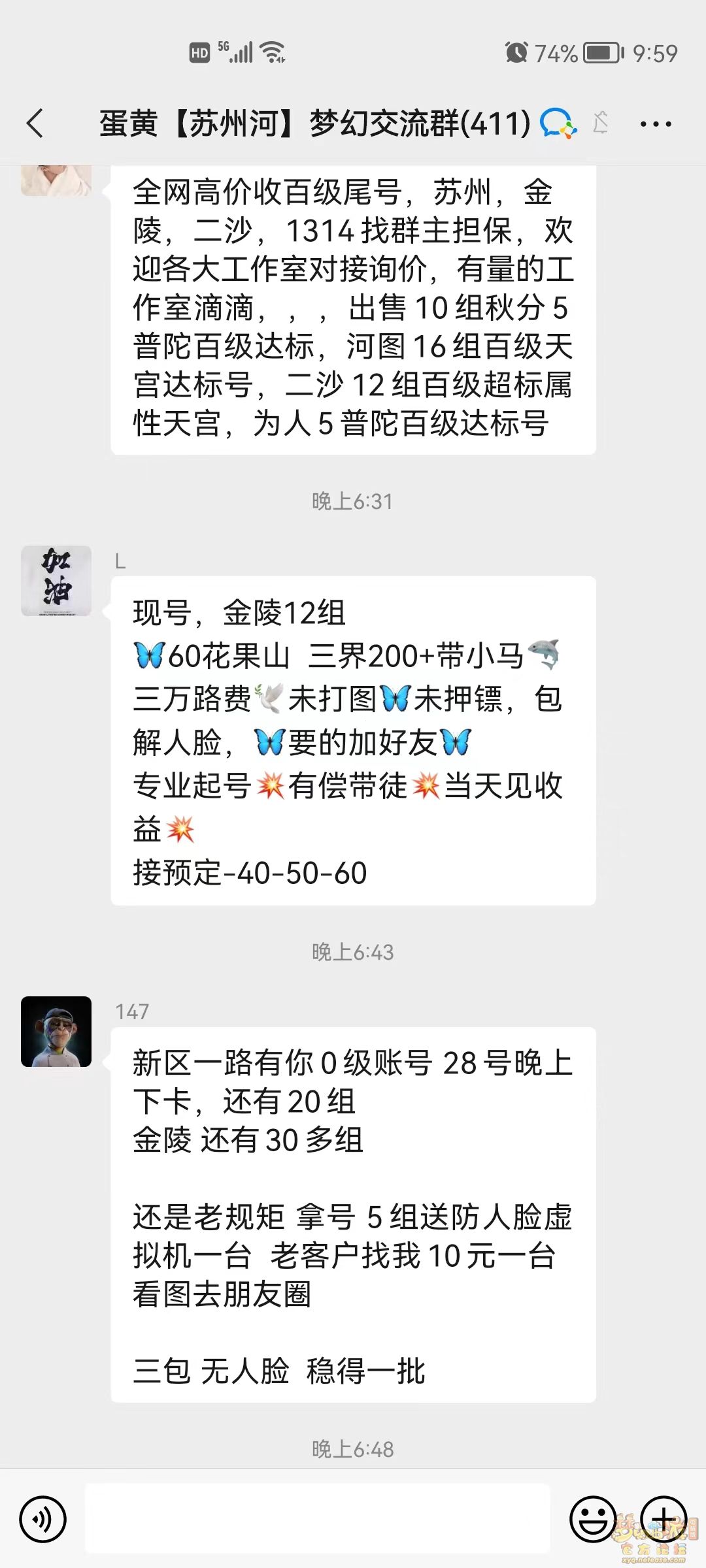View profile of user L via avatar
Viewport: 706px width, 1568px height.
tap(56, 581)
